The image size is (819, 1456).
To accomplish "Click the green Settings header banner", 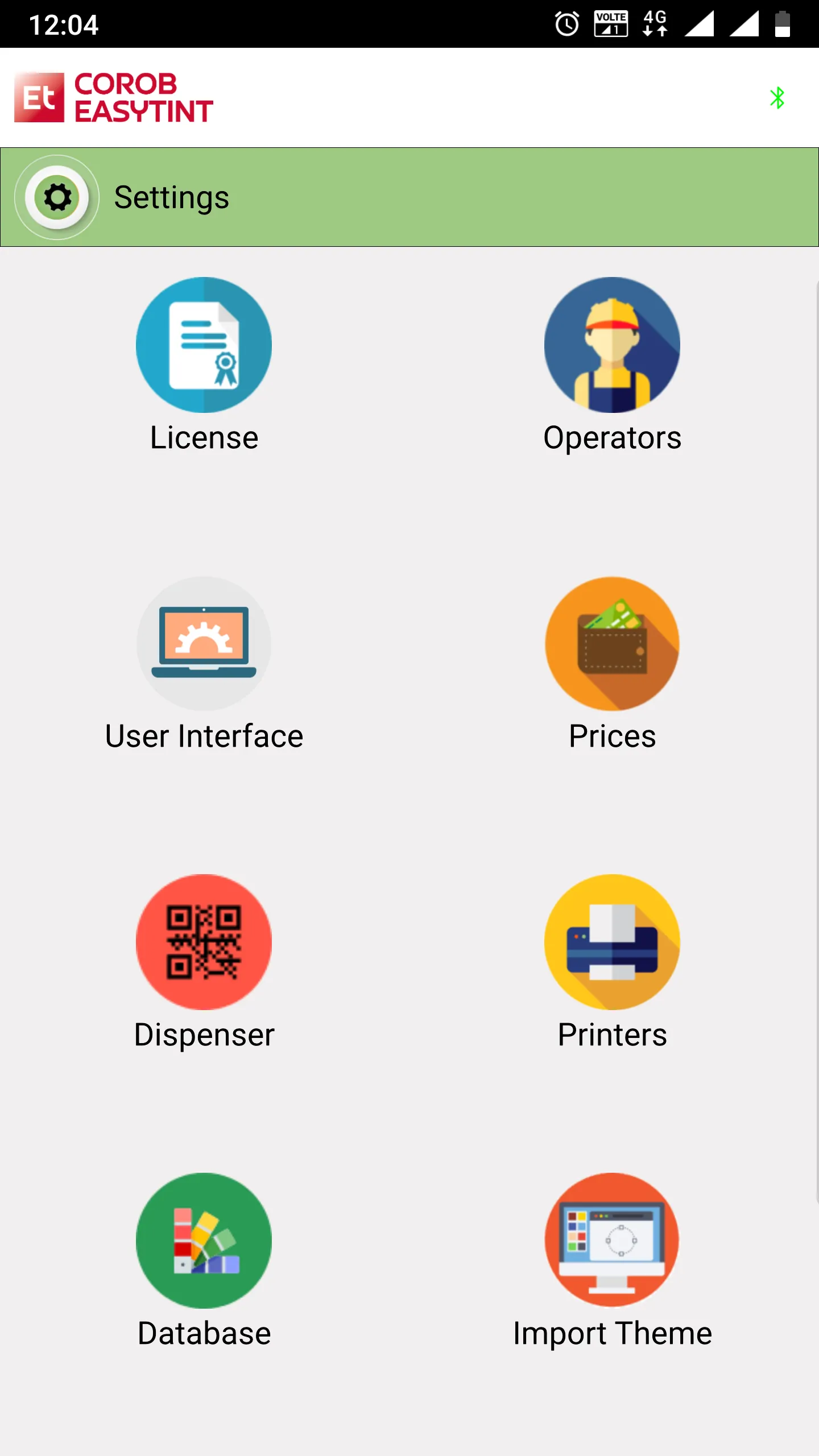I will click(409, 197).
